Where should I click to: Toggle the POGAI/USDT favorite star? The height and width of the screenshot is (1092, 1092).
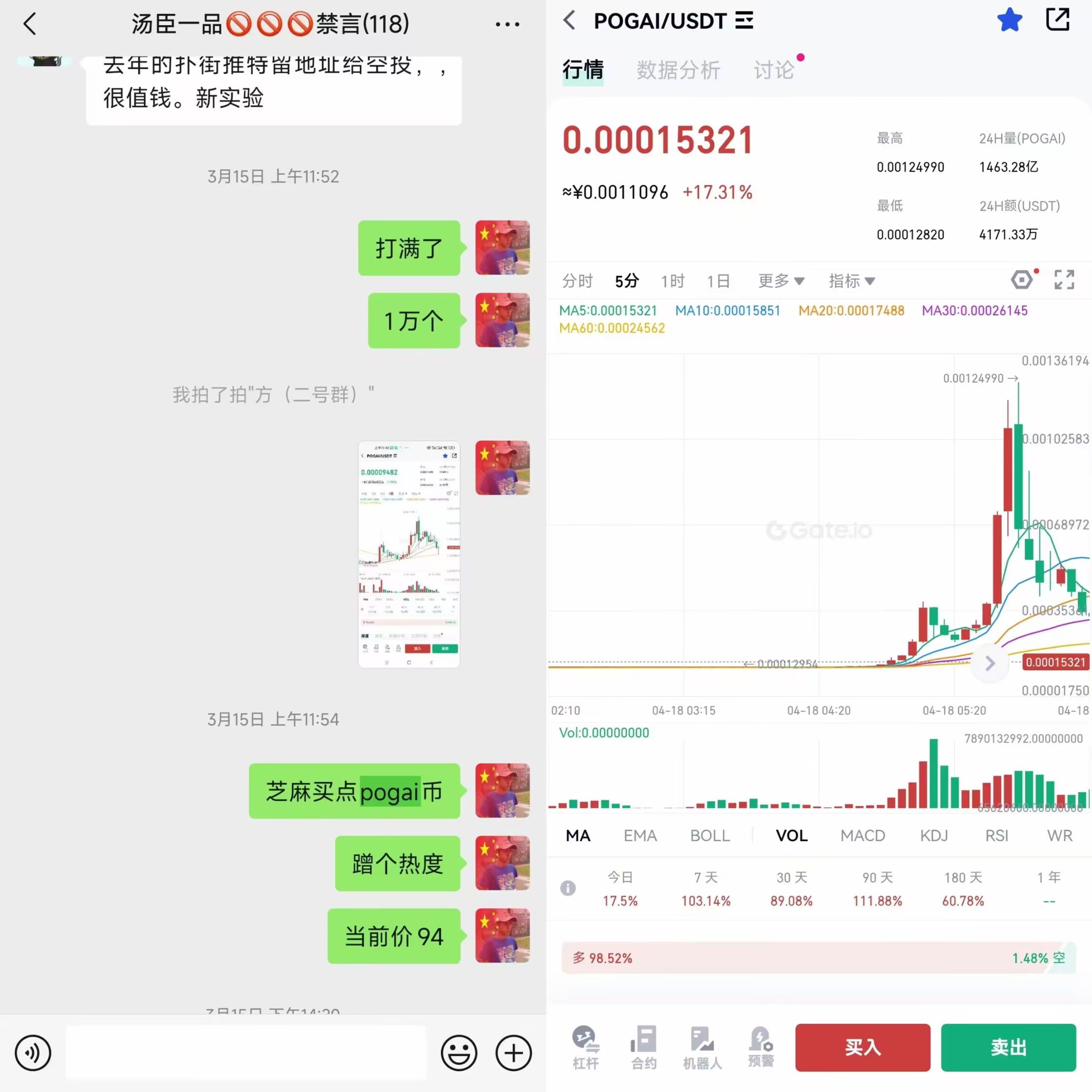[x=1009, y=21]
